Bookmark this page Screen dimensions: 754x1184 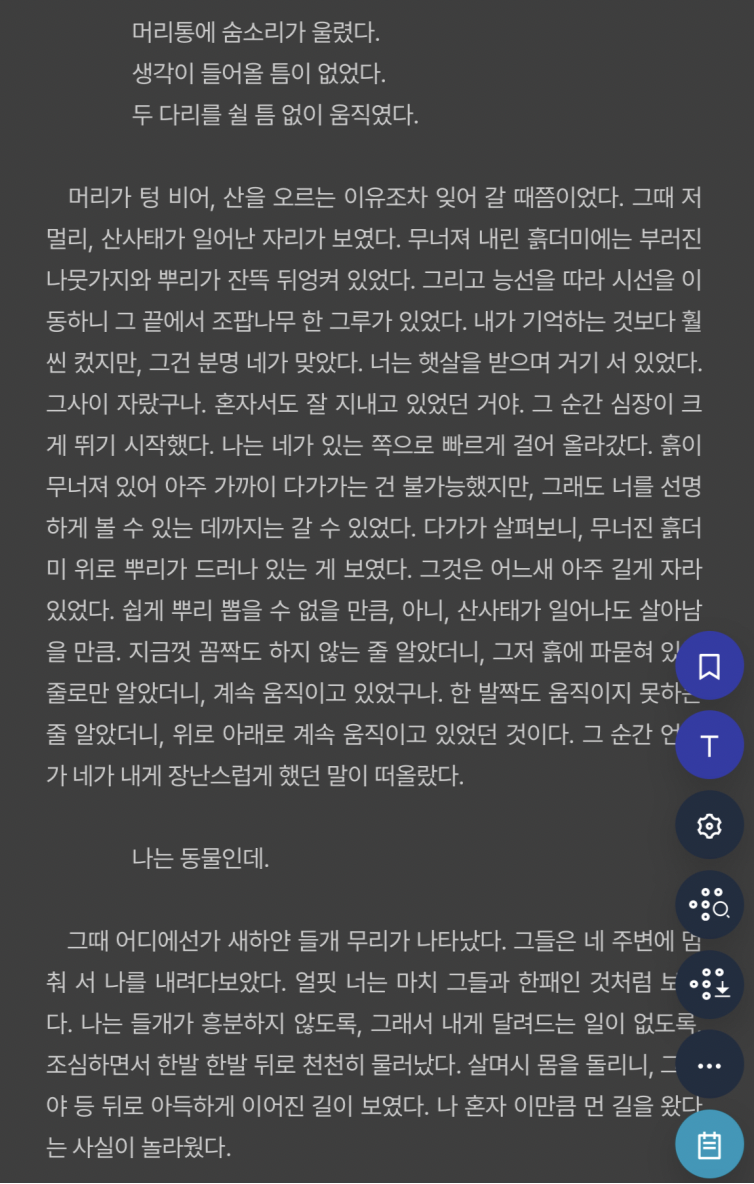click(709, 666)
